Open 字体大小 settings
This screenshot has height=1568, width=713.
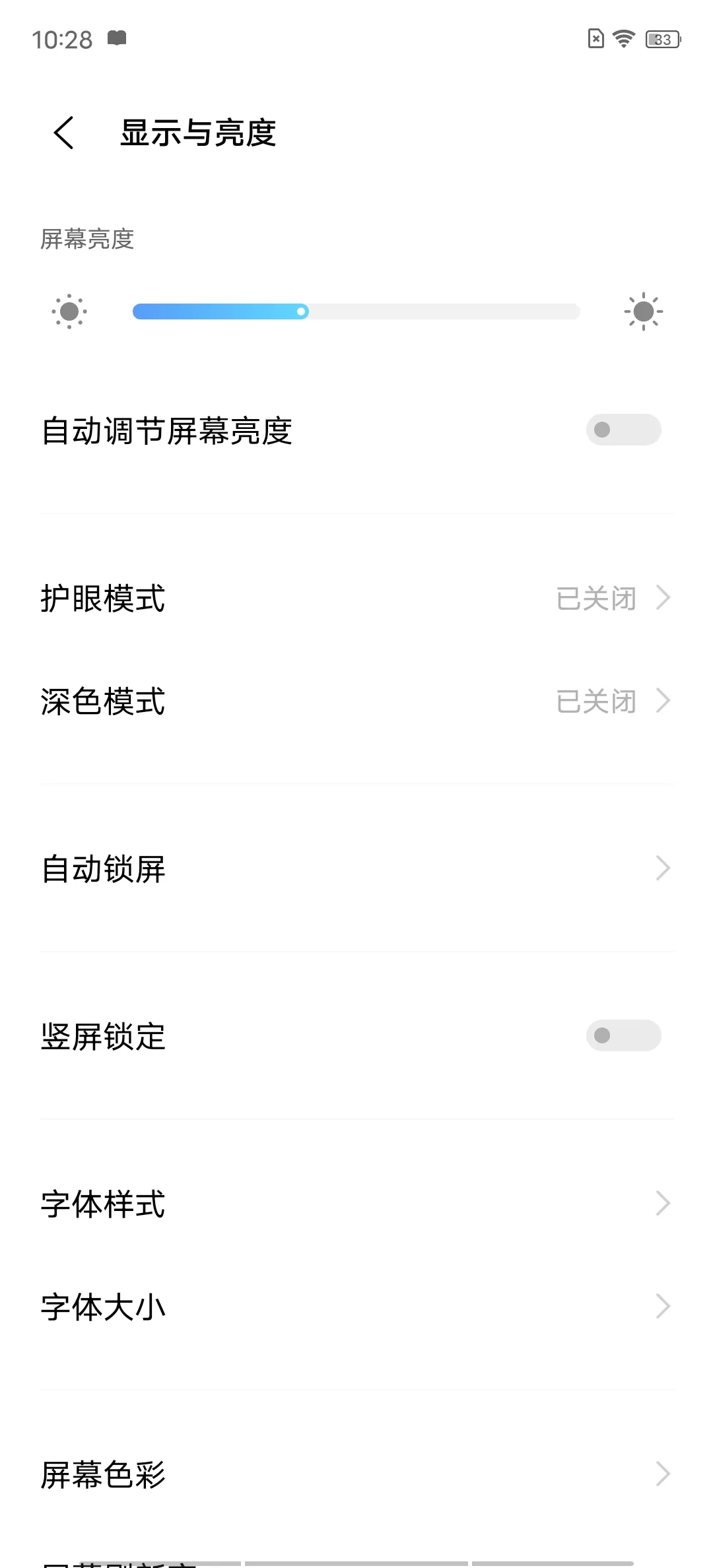click(x=356, y=1307)
